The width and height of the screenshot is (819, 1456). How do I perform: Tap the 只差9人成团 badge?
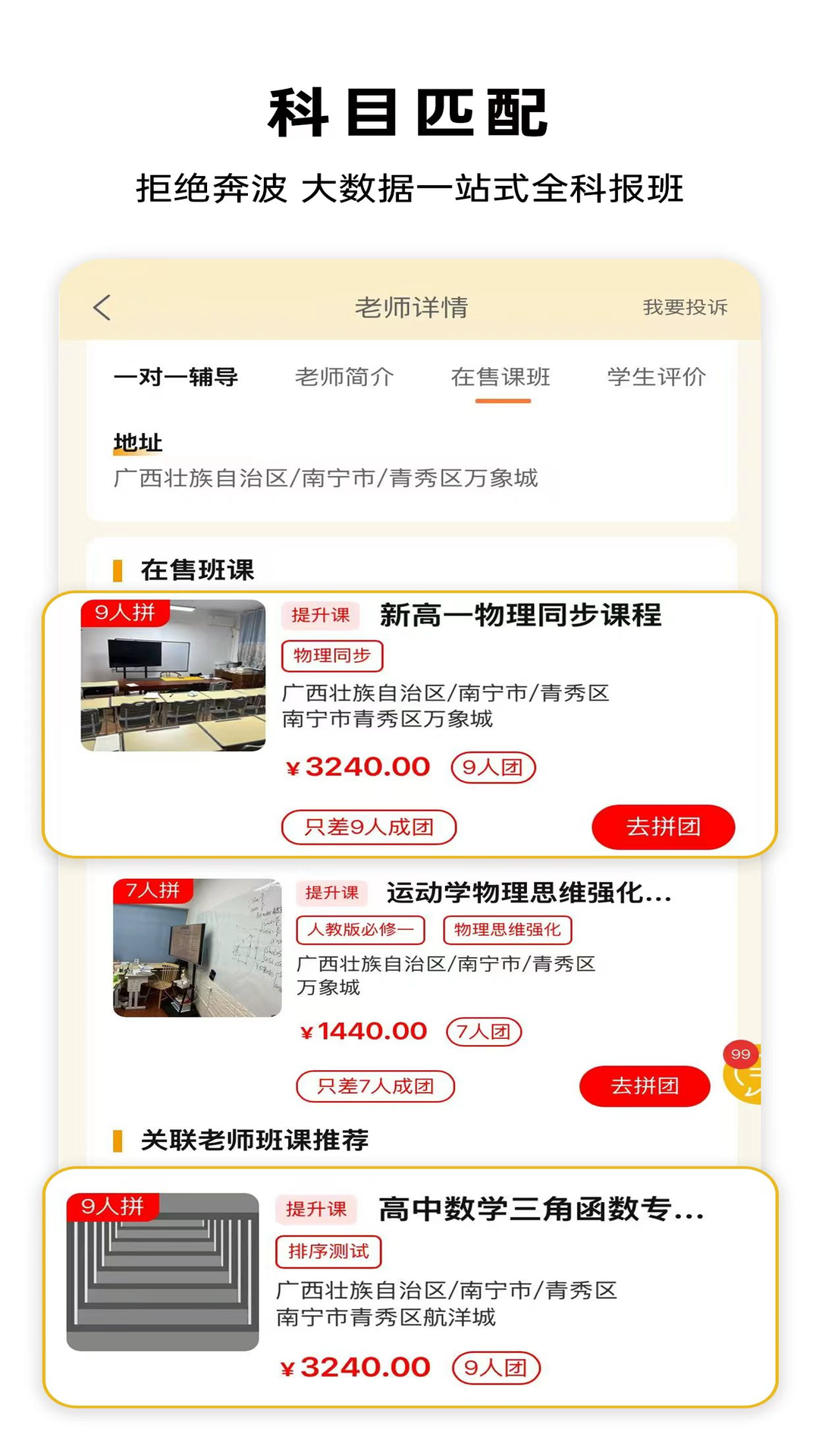click(x=369, y=827)
